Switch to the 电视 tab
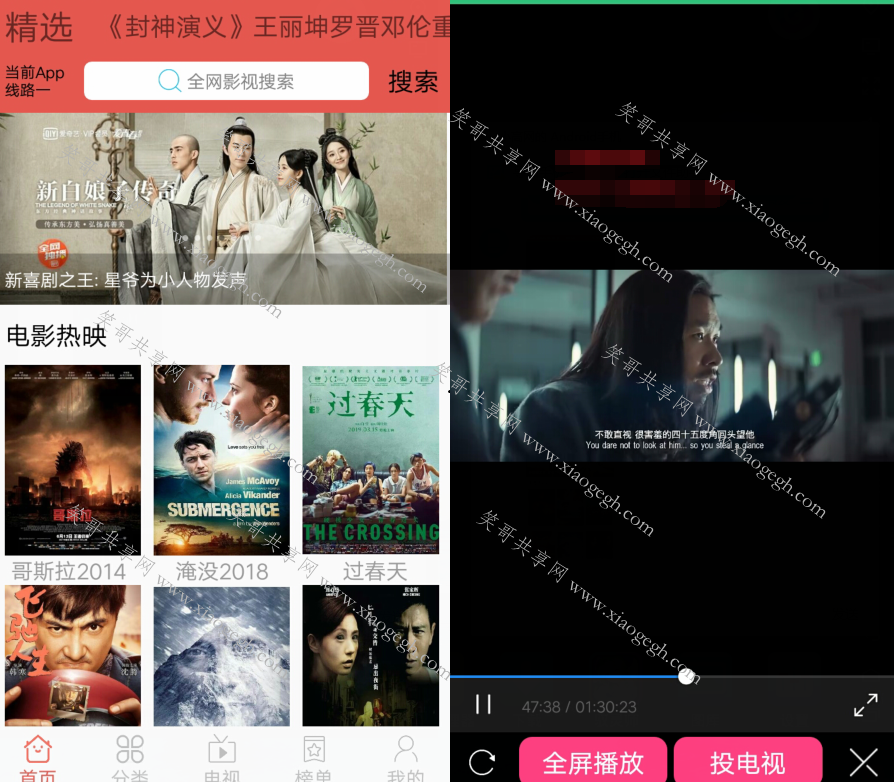894x782 pixels. click(x=222, y=758)
